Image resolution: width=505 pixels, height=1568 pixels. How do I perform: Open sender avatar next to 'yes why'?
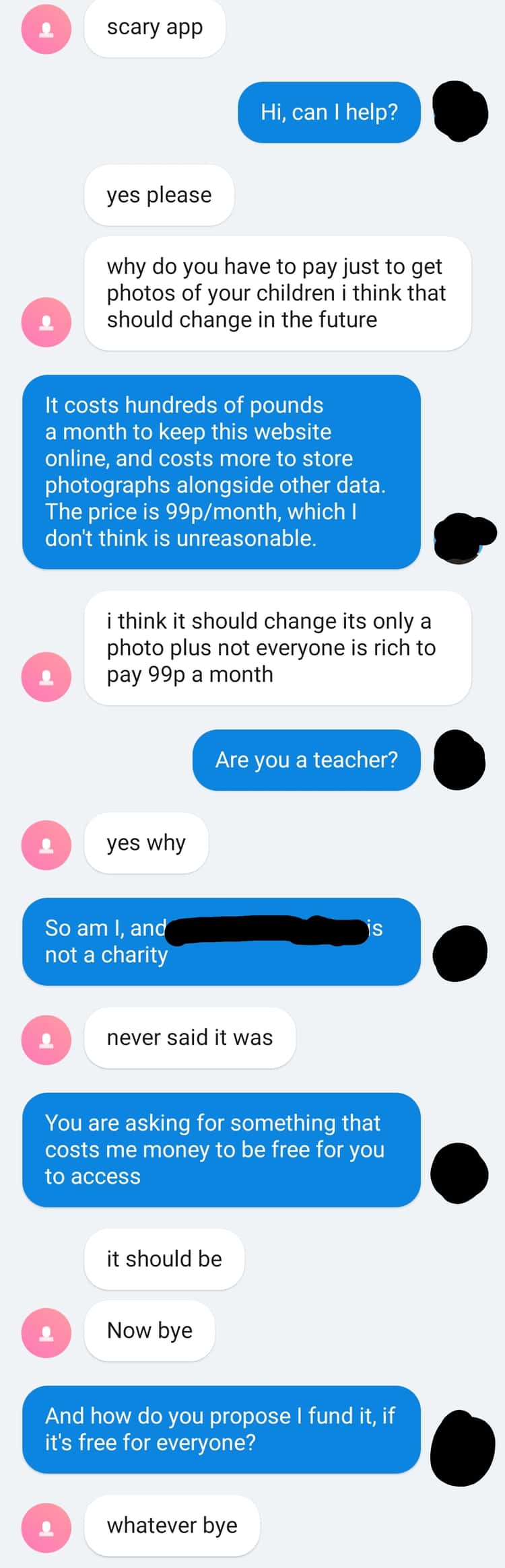pyautogui.click(x=46, y=844)
